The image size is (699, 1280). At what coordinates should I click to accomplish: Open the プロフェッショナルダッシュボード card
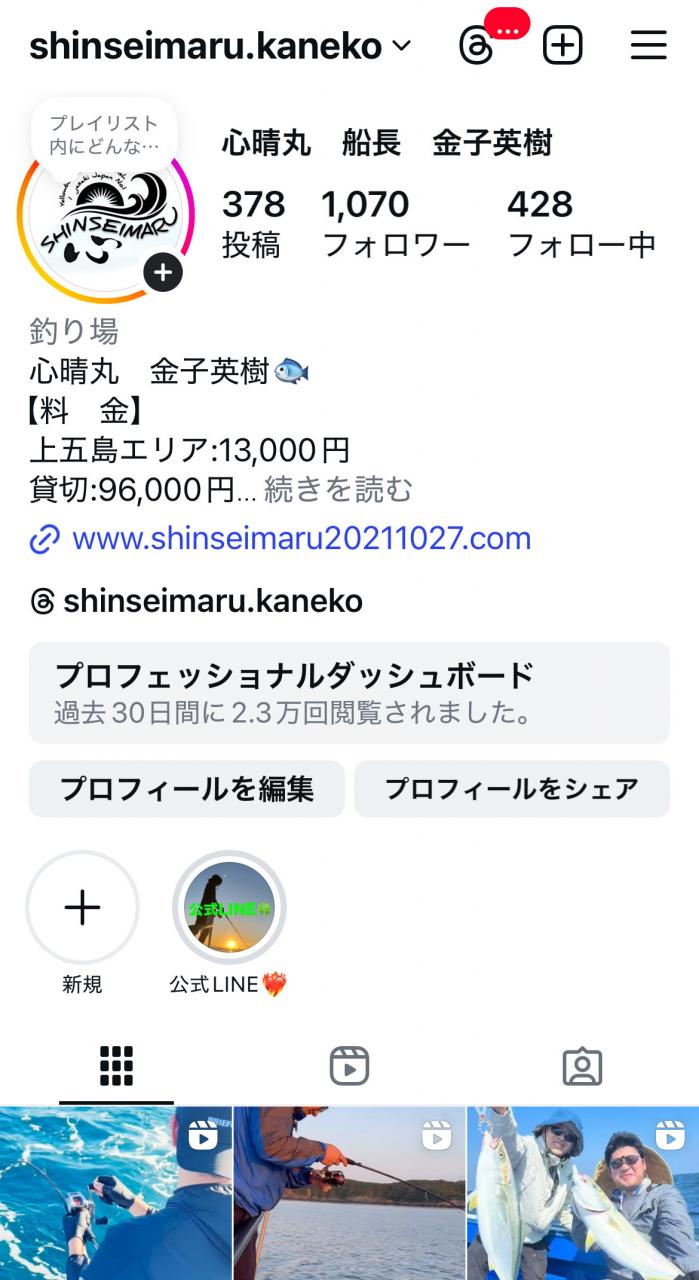[x=349, y=693]
